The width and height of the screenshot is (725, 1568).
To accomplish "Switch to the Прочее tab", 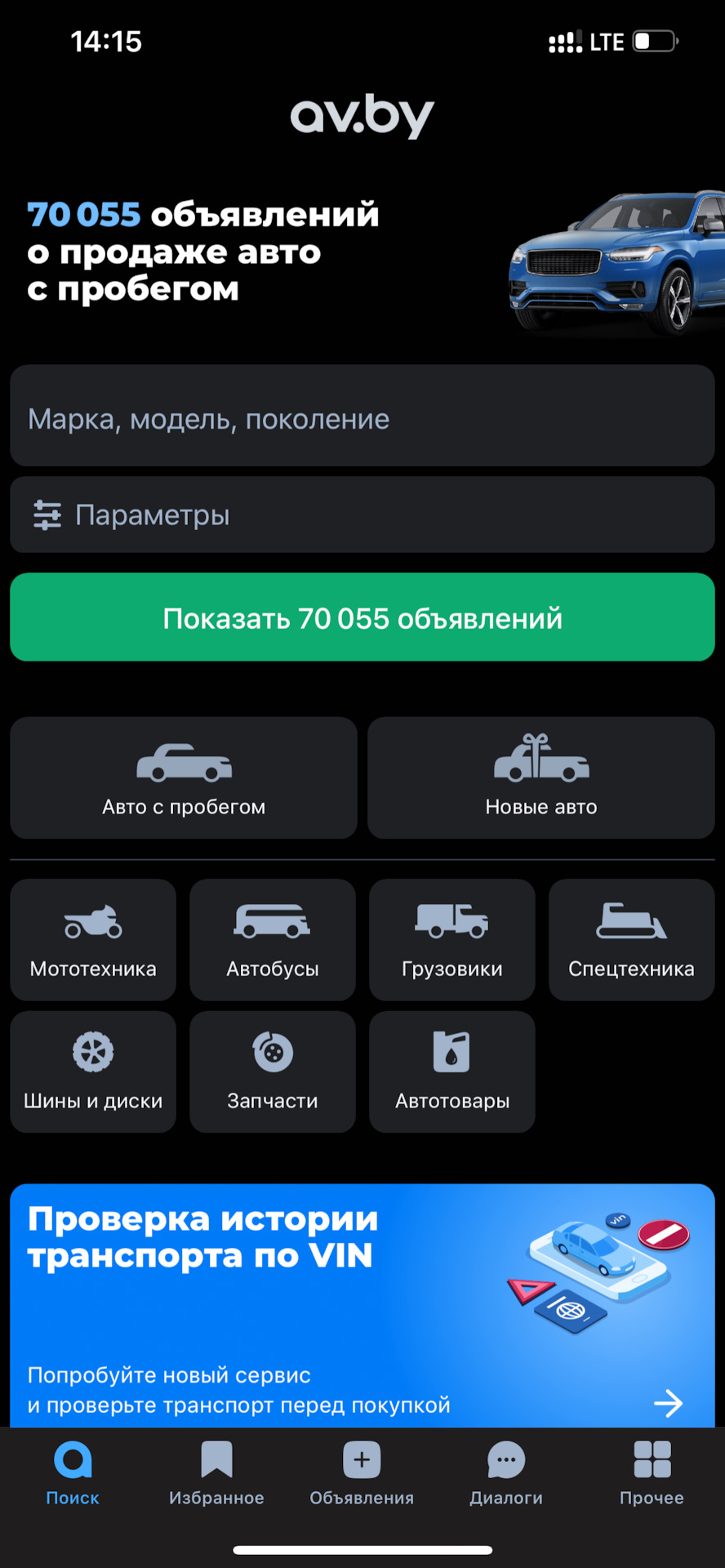I will pos(652,1474).
